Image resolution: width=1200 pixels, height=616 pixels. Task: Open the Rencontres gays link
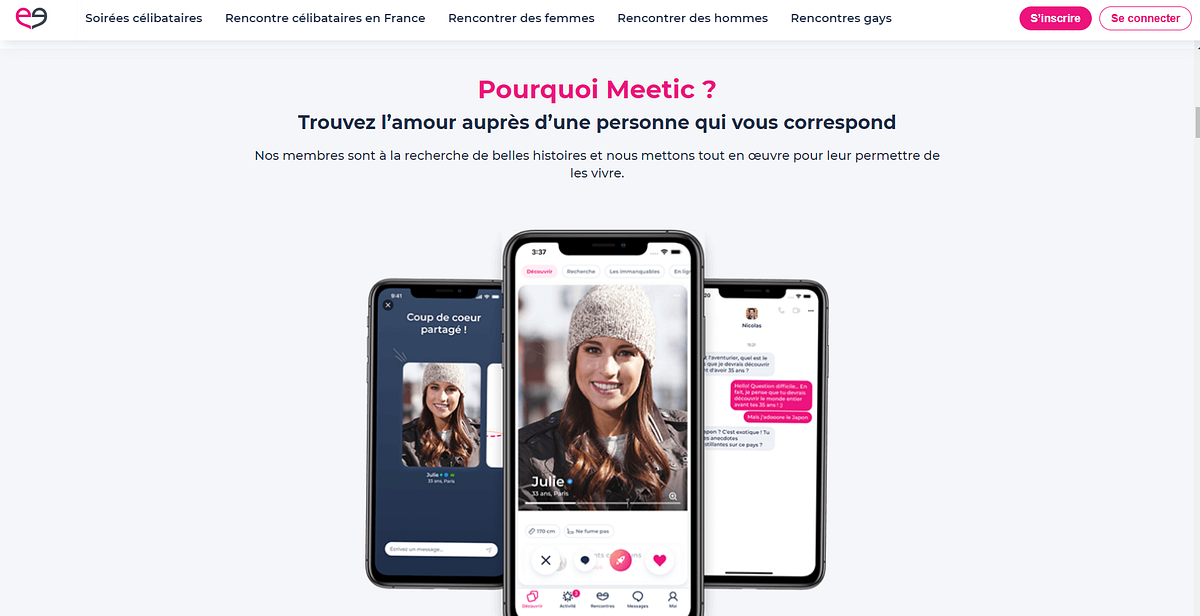[x=841, y=18]
